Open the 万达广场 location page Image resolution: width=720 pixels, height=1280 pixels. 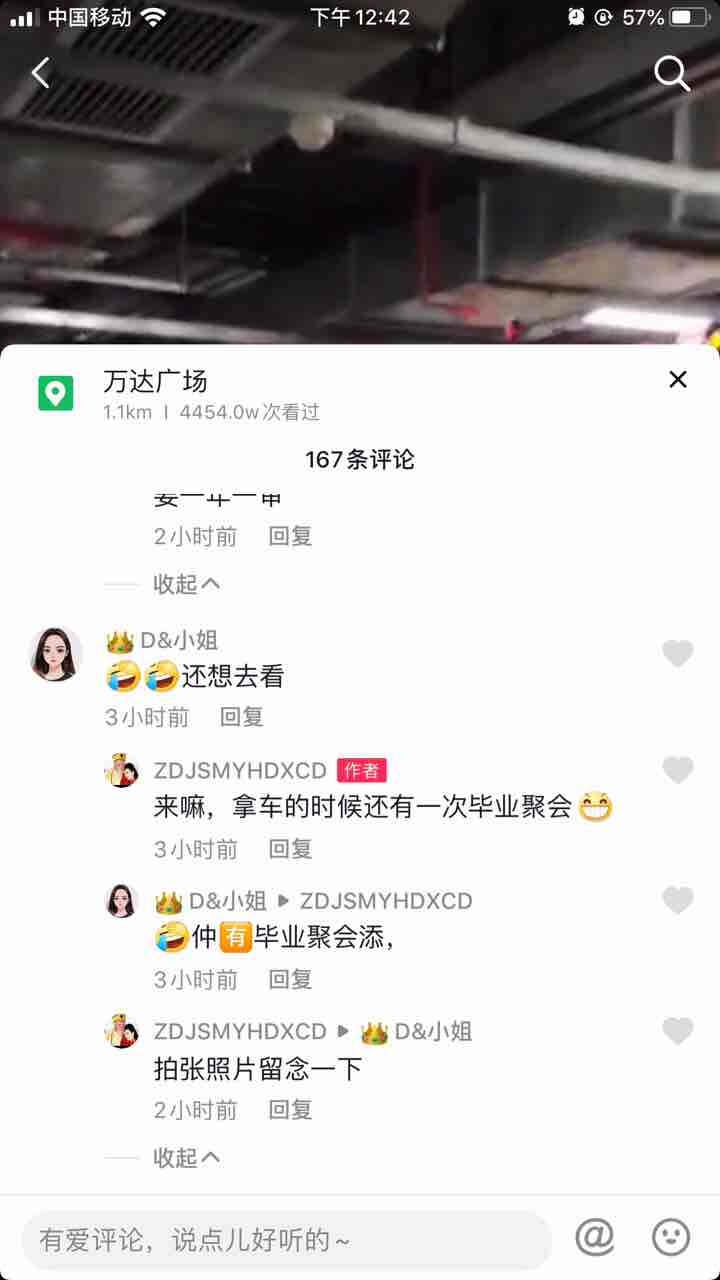[155, 381]
